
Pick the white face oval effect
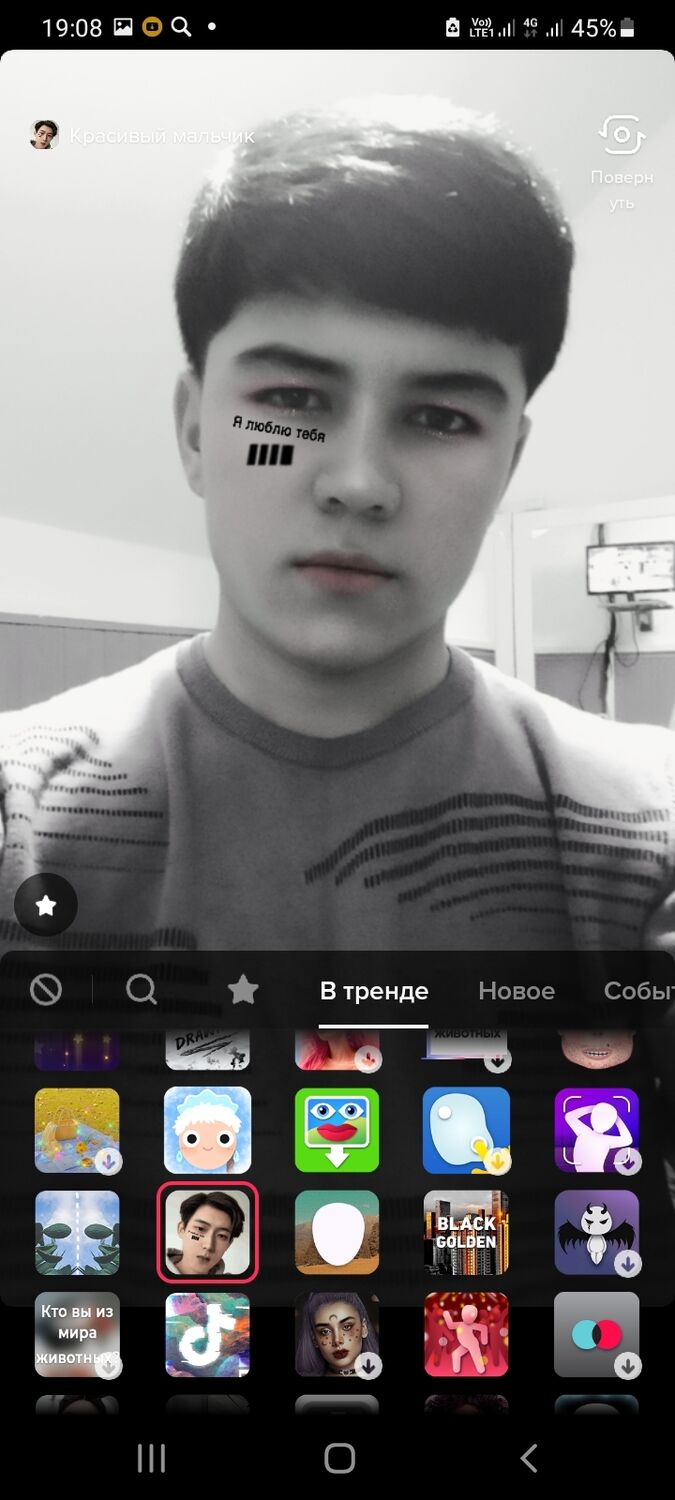click(x=337, y=1232)
